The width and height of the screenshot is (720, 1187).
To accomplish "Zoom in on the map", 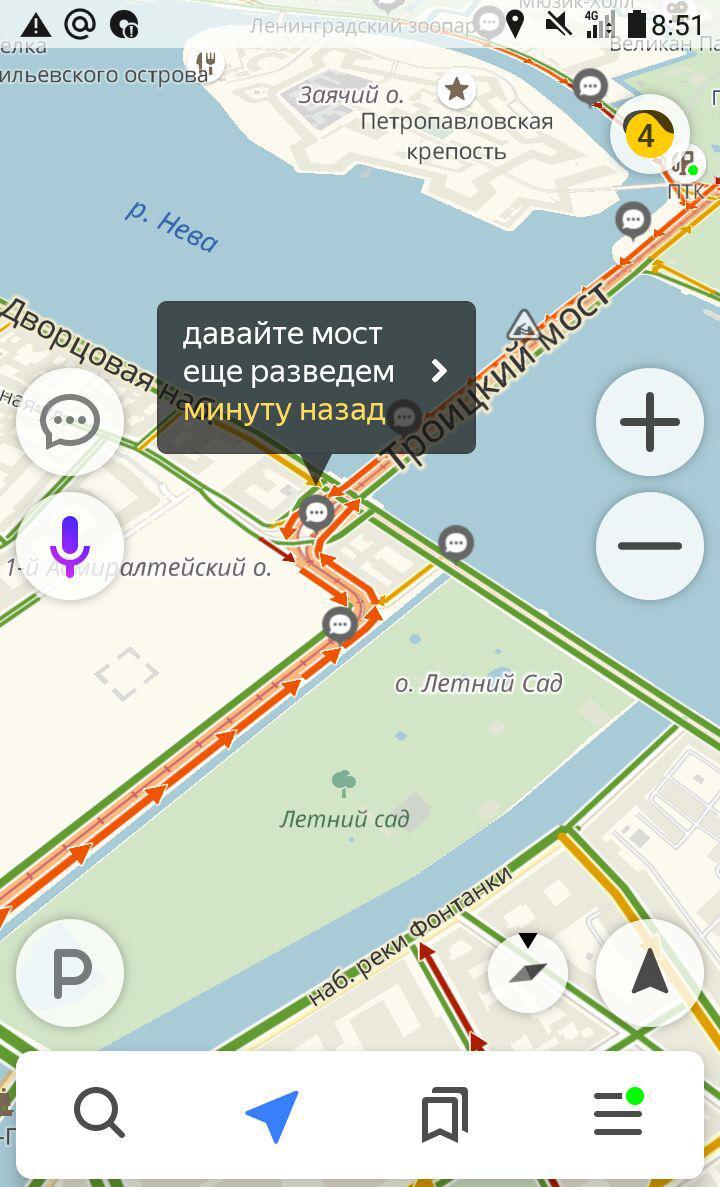I will [x=650, y=422].
